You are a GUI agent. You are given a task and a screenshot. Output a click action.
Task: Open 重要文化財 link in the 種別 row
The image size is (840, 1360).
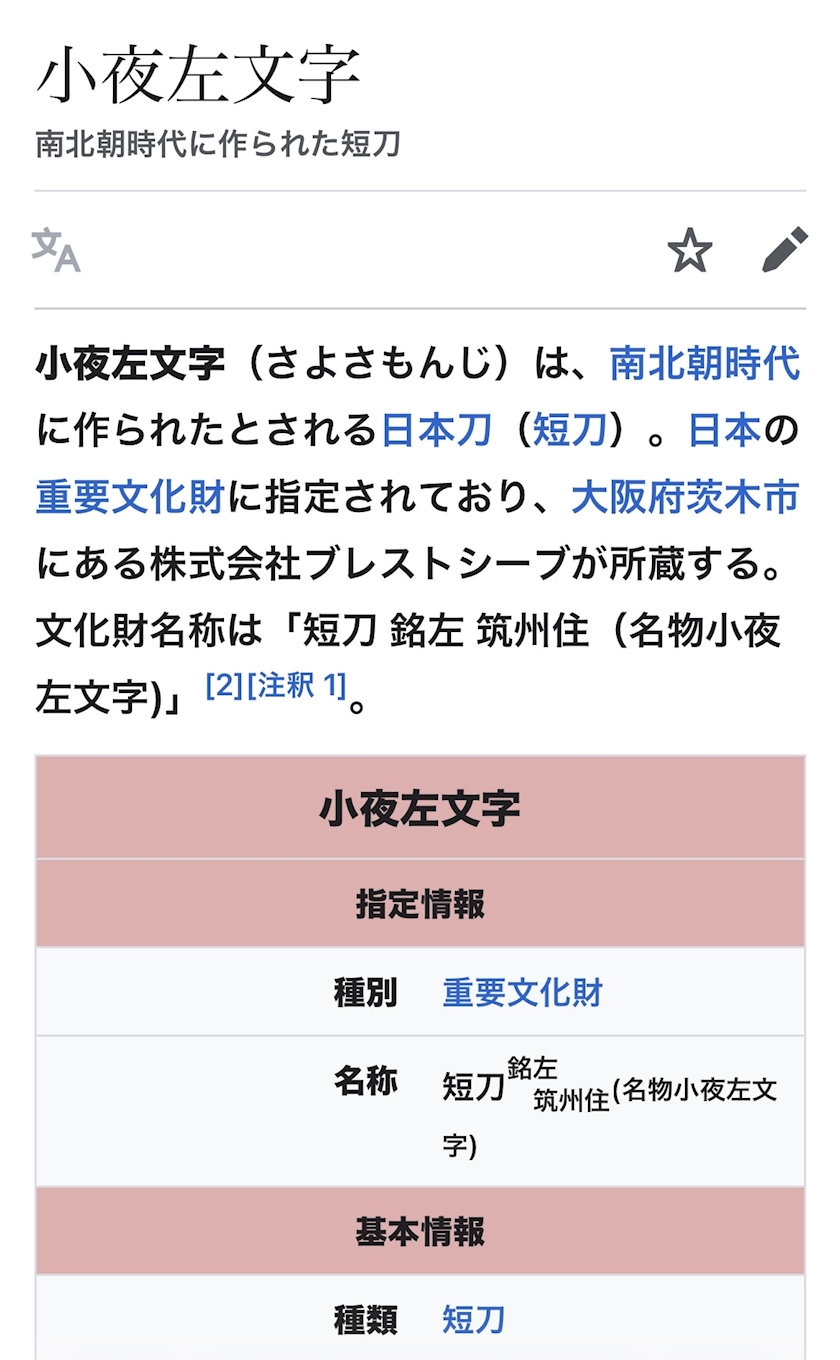[523, 993]
